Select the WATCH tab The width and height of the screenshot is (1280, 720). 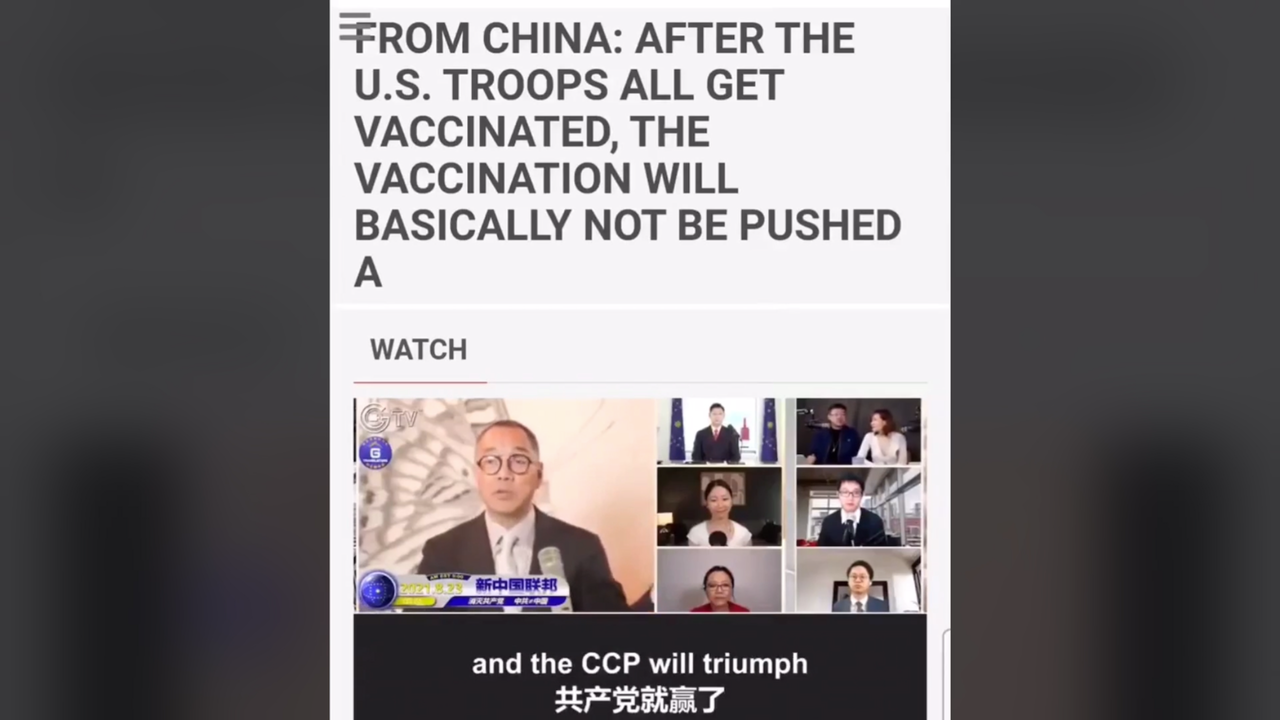point(418,350)
